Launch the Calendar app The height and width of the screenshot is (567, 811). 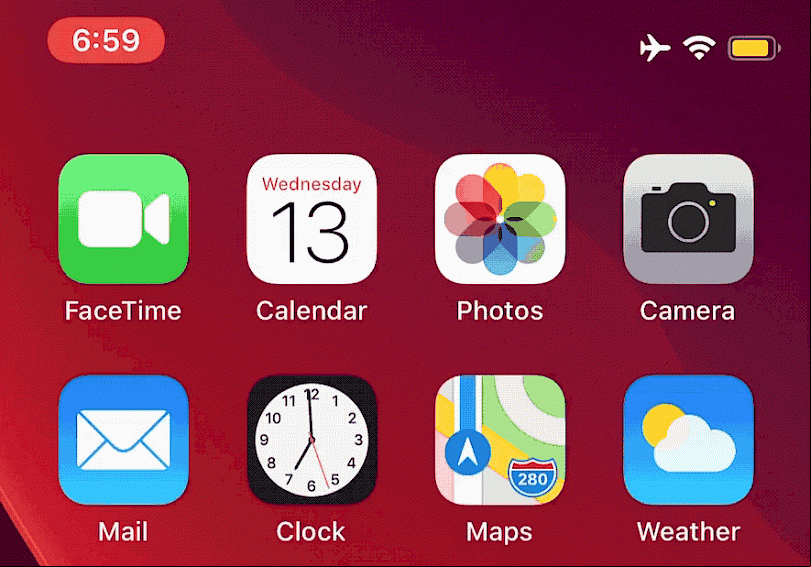311,220
